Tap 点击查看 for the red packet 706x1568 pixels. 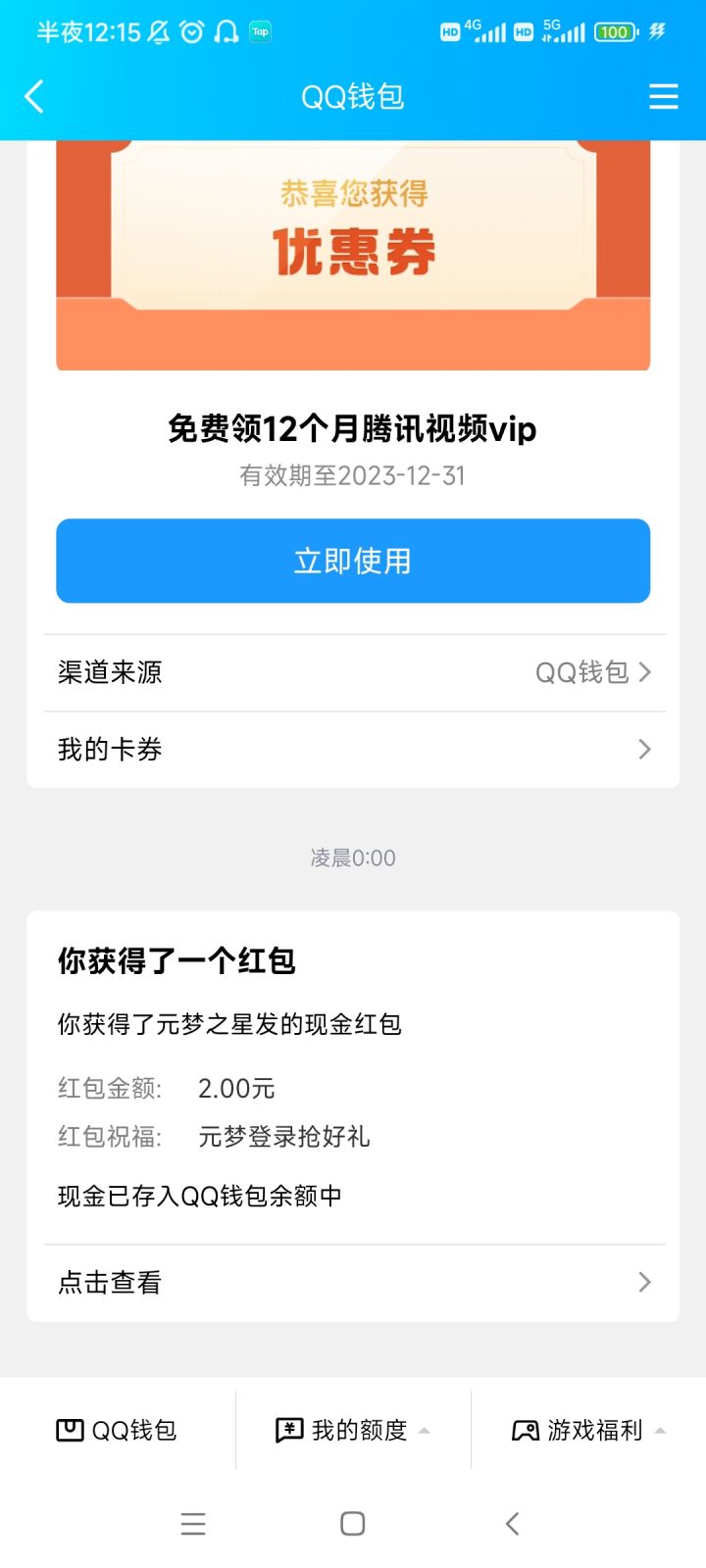pos(353,1282)
